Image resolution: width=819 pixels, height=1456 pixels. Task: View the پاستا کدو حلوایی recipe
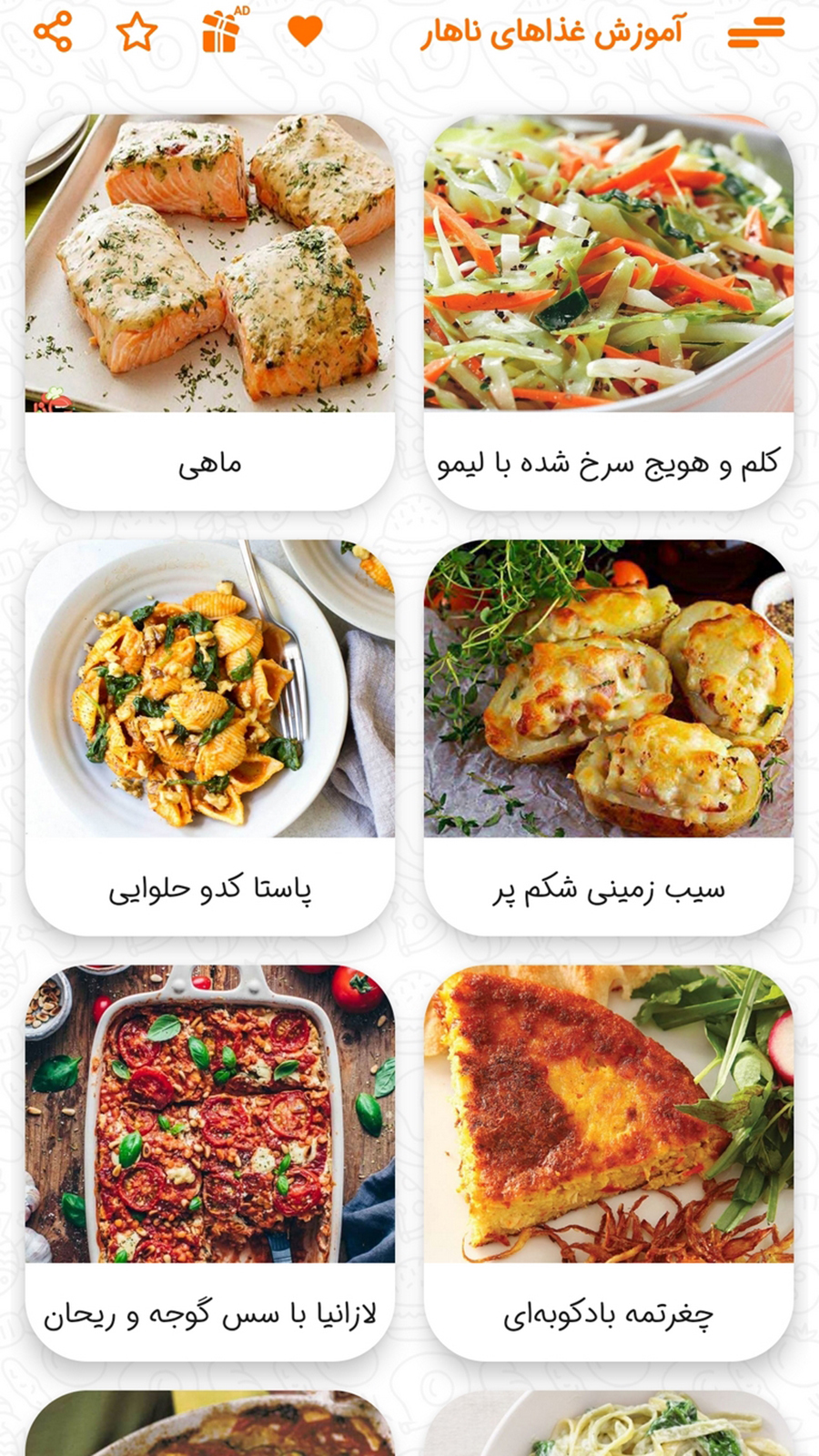coord(209,737)
